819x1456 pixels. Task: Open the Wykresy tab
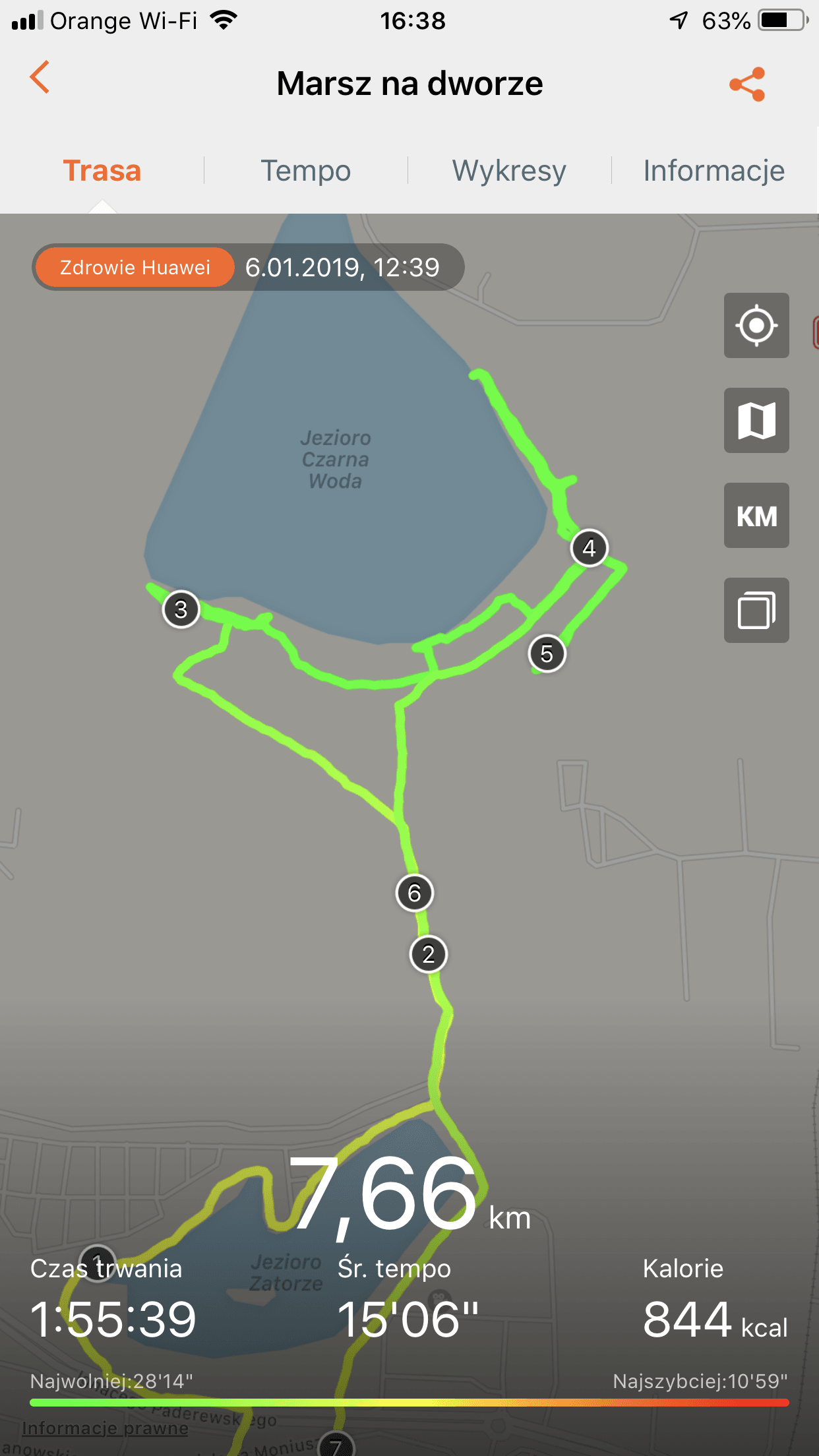(509, 170)
